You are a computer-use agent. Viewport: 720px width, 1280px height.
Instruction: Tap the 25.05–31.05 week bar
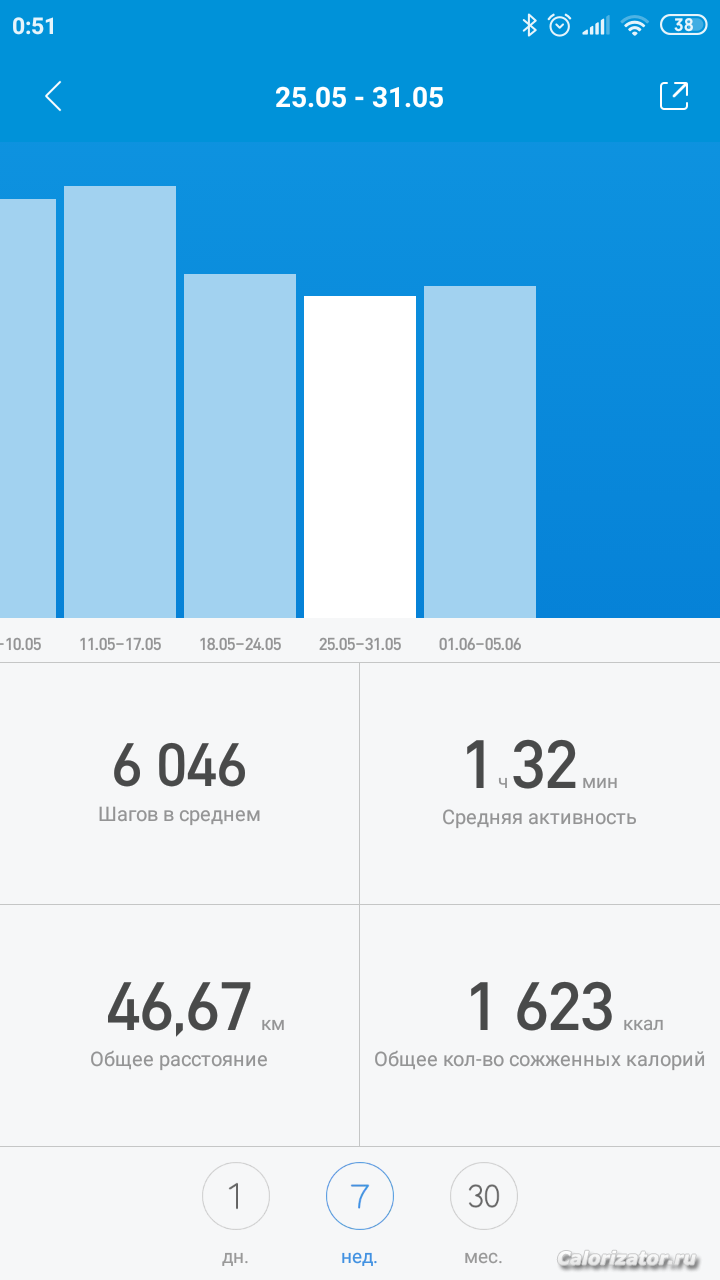pos(360,457)
